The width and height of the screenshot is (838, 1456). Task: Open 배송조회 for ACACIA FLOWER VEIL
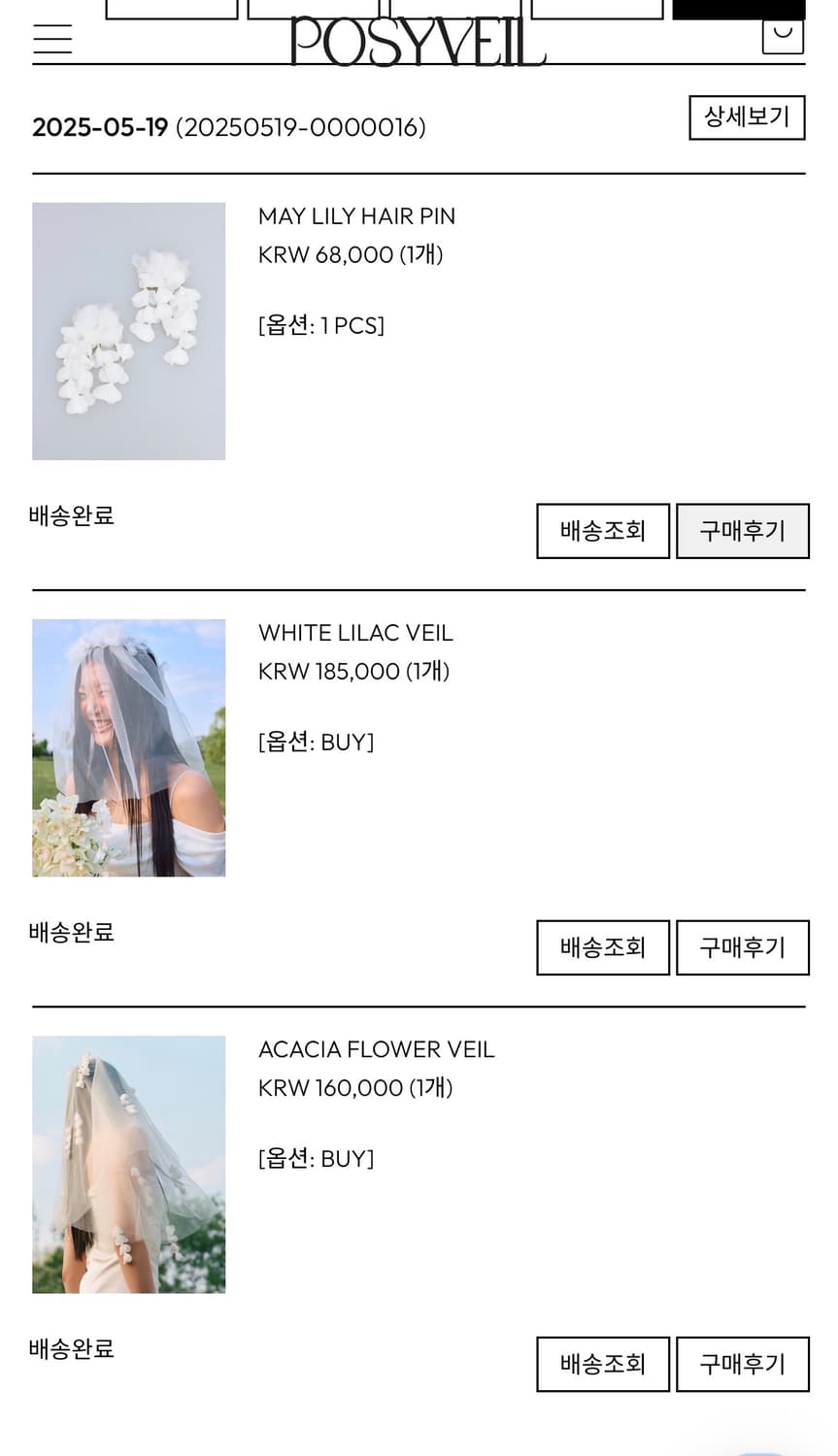click(x=603, y=1365)
